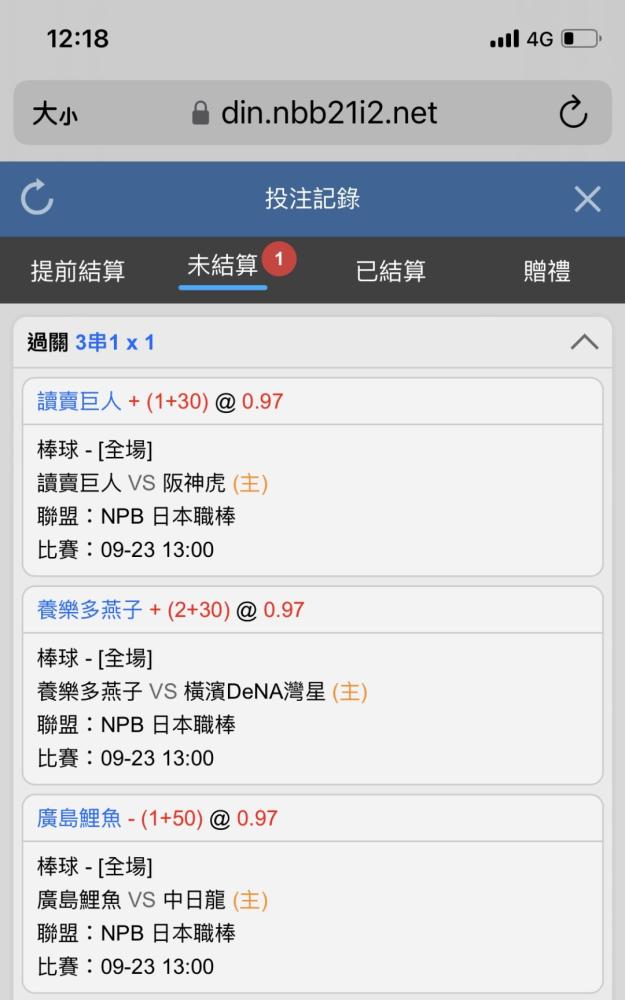Viewport: 625px width, 1000px height.
Task: Open the 大小 text size menu in the browser
Action: [x=55, y=114]
